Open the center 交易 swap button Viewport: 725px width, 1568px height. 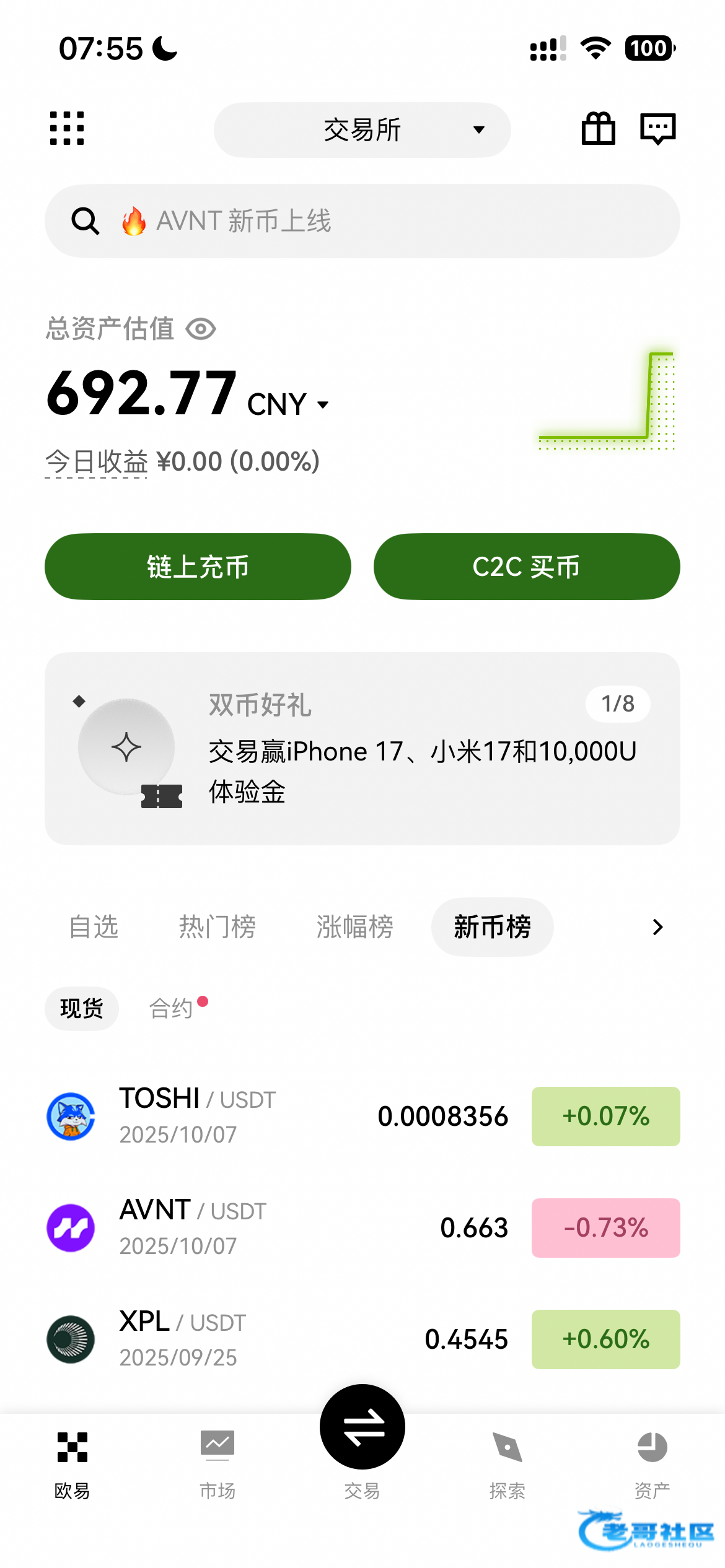pos(362,1427)
